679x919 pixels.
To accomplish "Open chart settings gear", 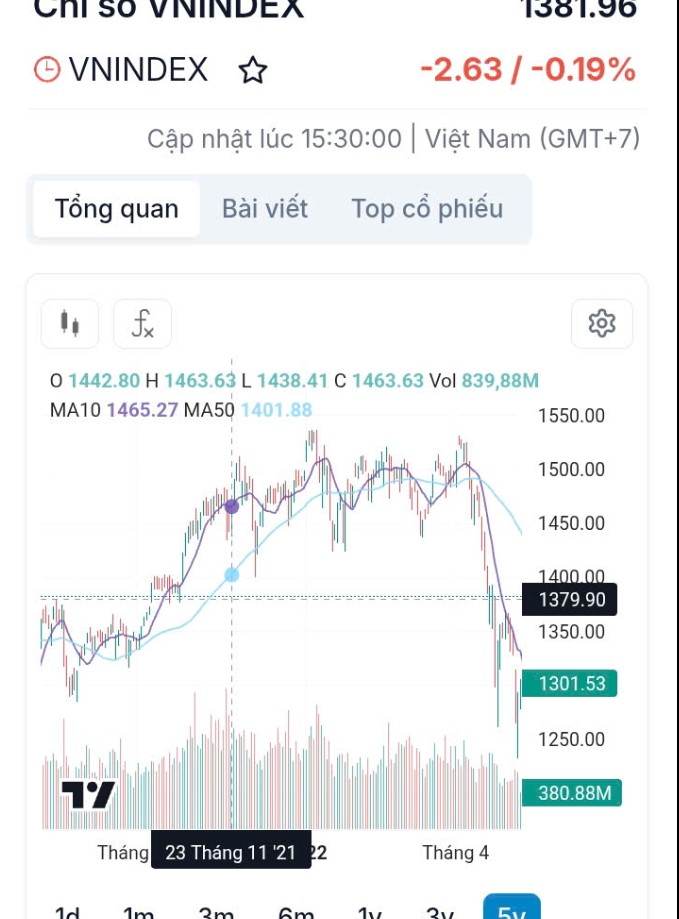I will (601, 323).
